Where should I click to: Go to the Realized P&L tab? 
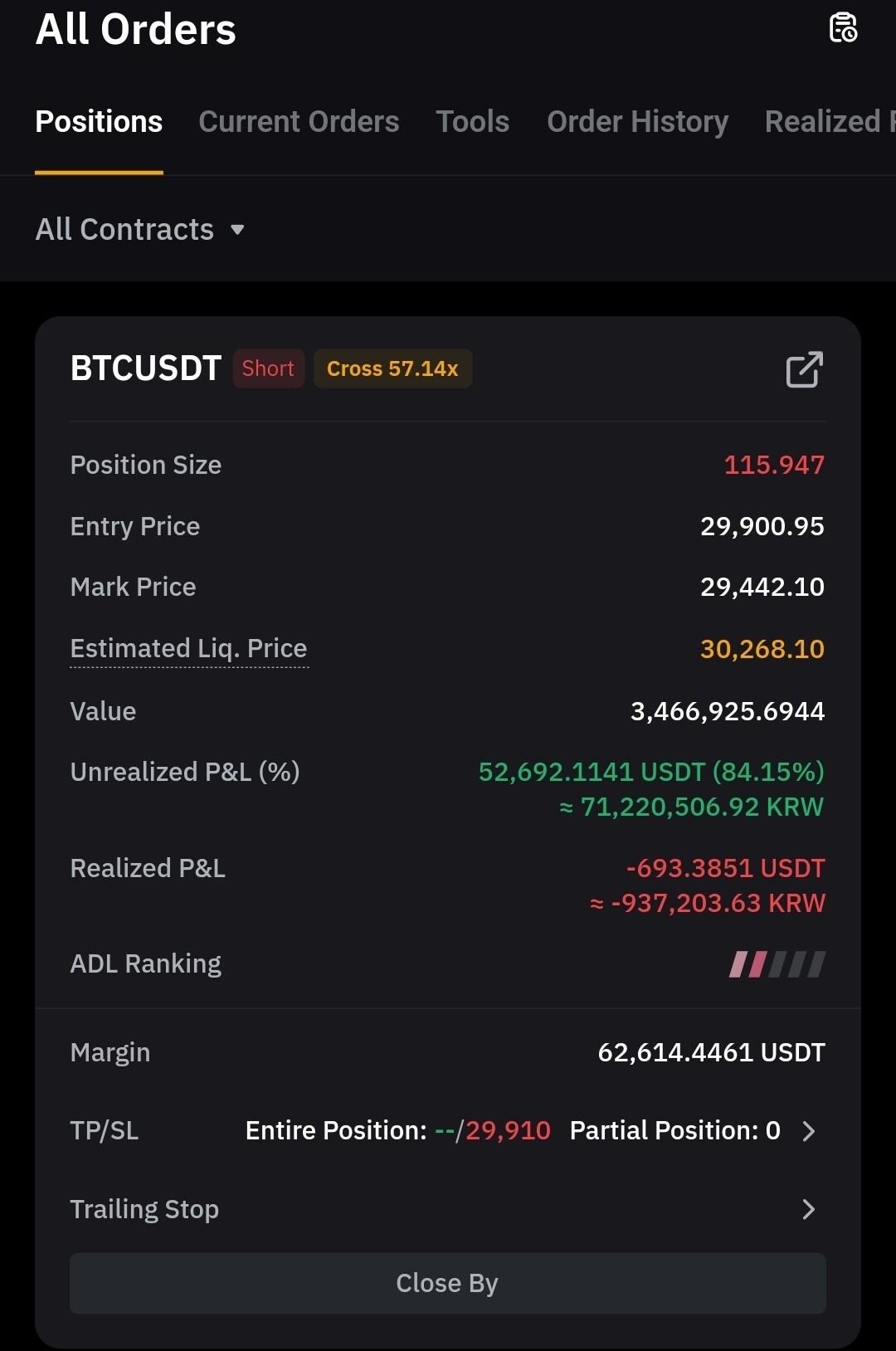(x=830, y=122)
